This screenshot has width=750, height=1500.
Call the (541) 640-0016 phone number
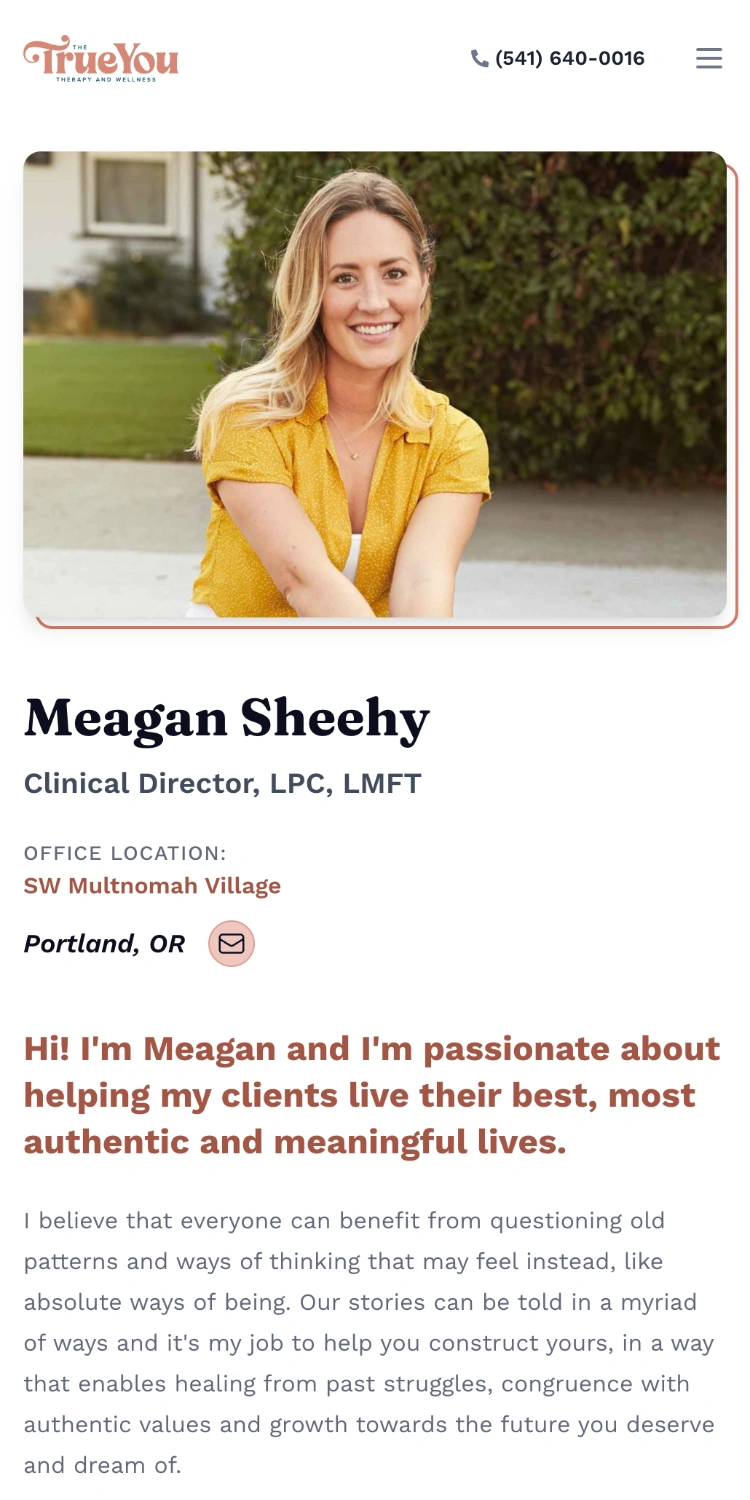click(x=558, y=58)
